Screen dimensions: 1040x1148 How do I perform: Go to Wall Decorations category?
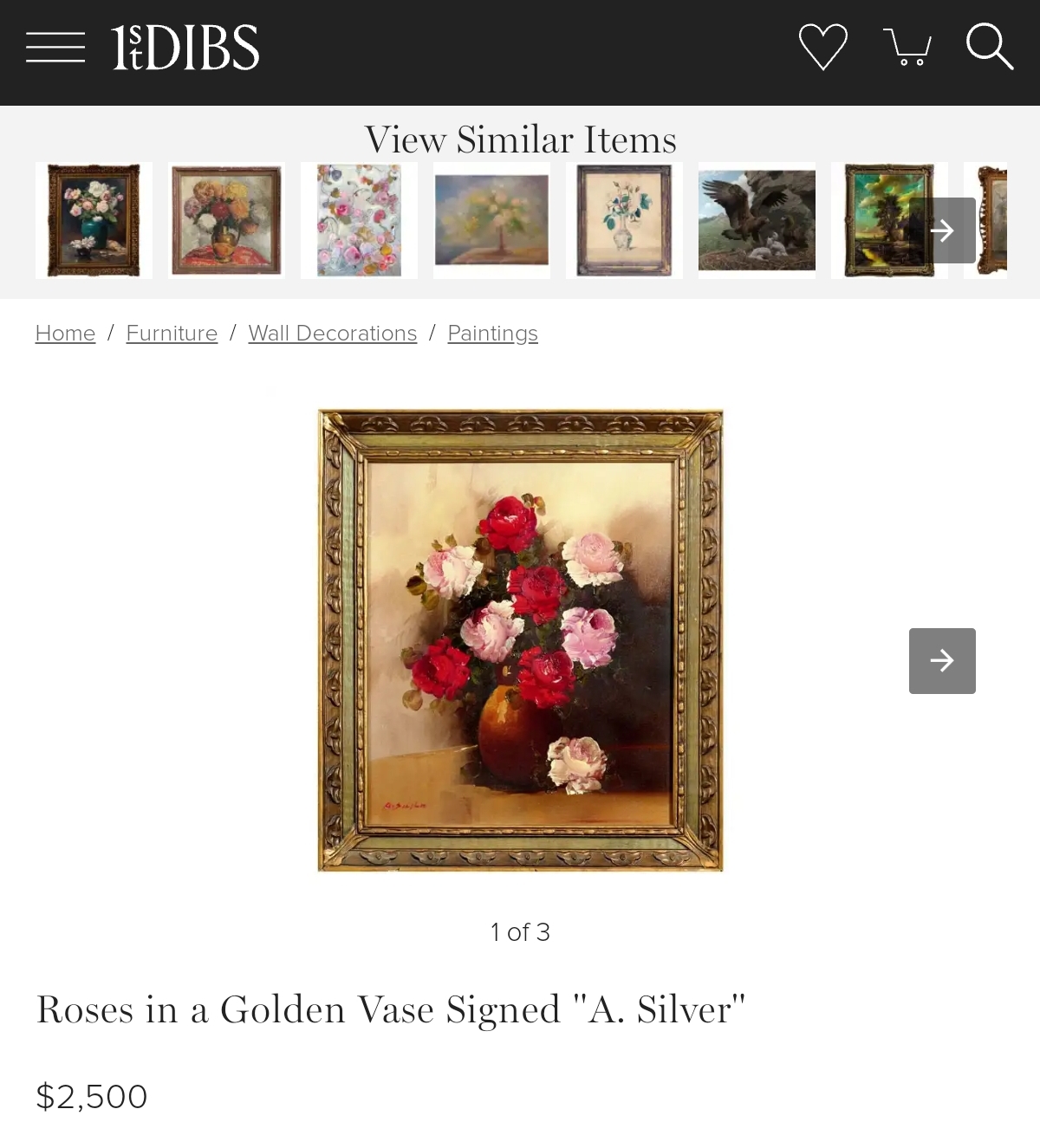[332, 333]
